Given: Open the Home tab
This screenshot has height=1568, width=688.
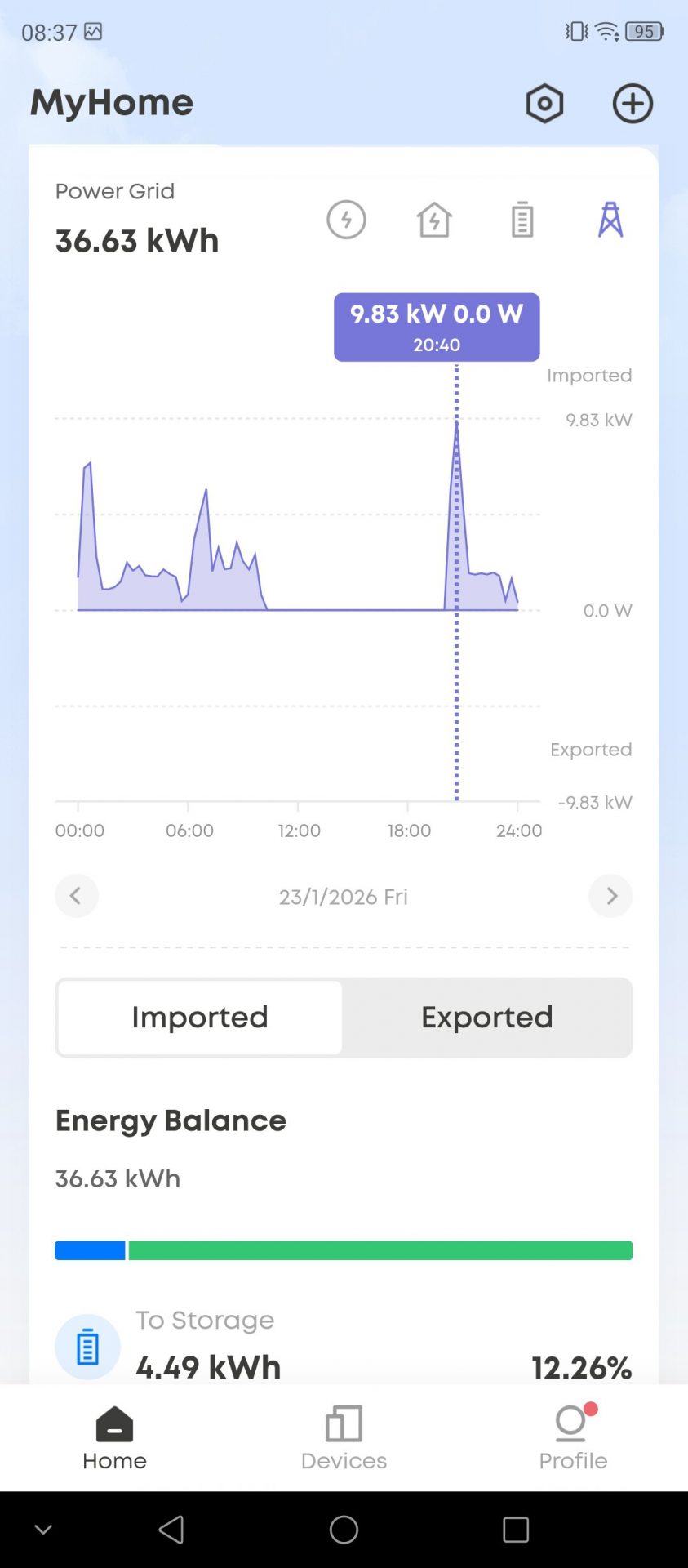Looking at the screenshot, I should 114,1438.
